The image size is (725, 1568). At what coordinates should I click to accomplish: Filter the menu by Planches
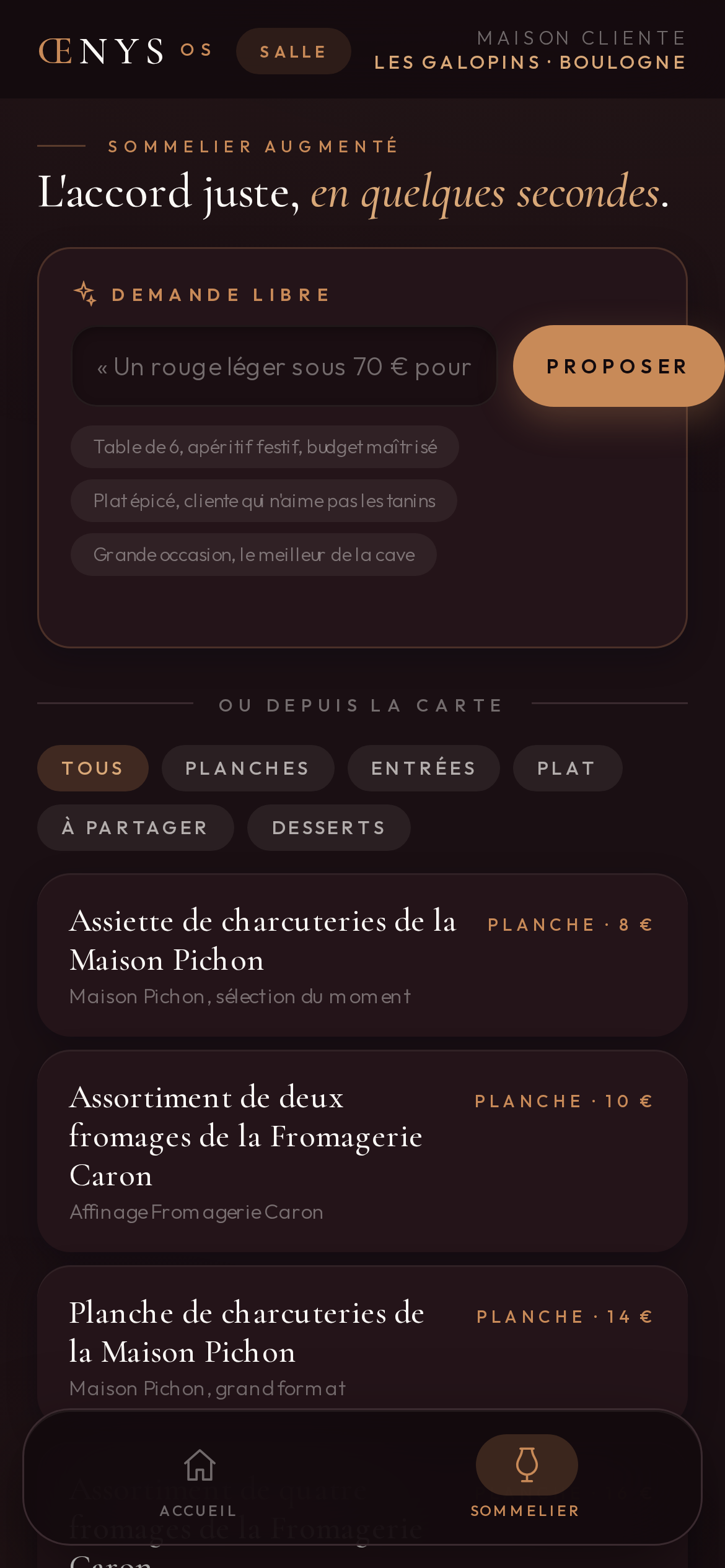(x=248, y=768)
